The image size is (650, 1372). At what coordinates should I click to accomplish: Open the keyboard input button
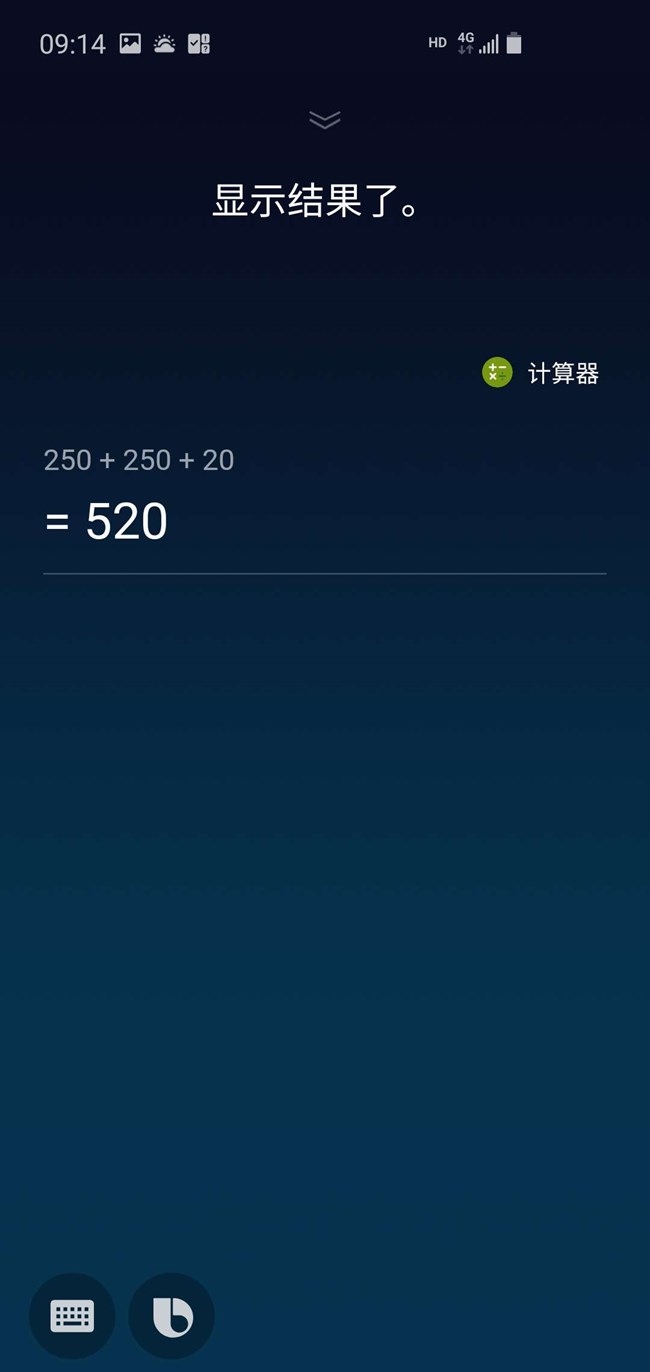tap(72, 1316)
